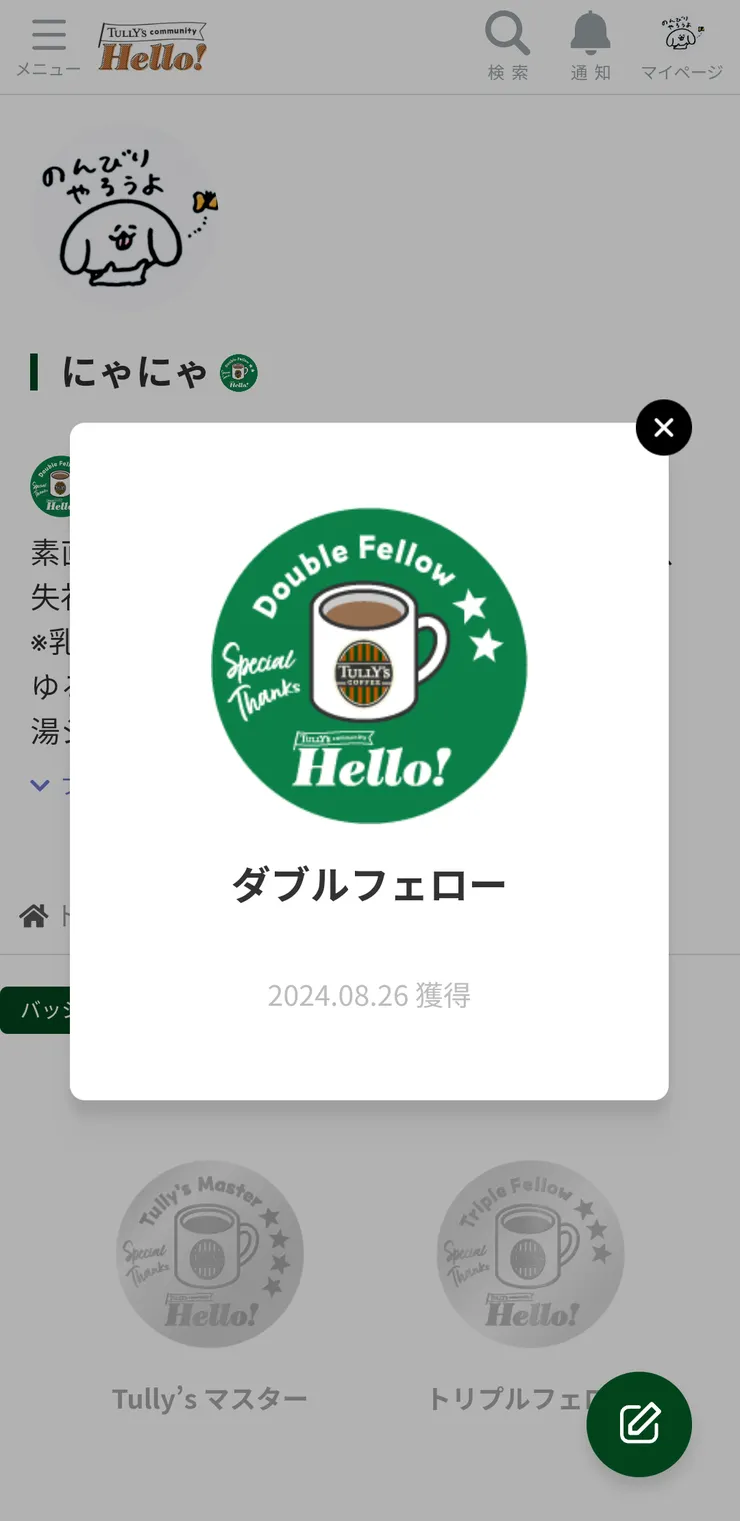Select the Tully's マスター badge
Screen dimensions: 740x1521
coord(209,1253)
